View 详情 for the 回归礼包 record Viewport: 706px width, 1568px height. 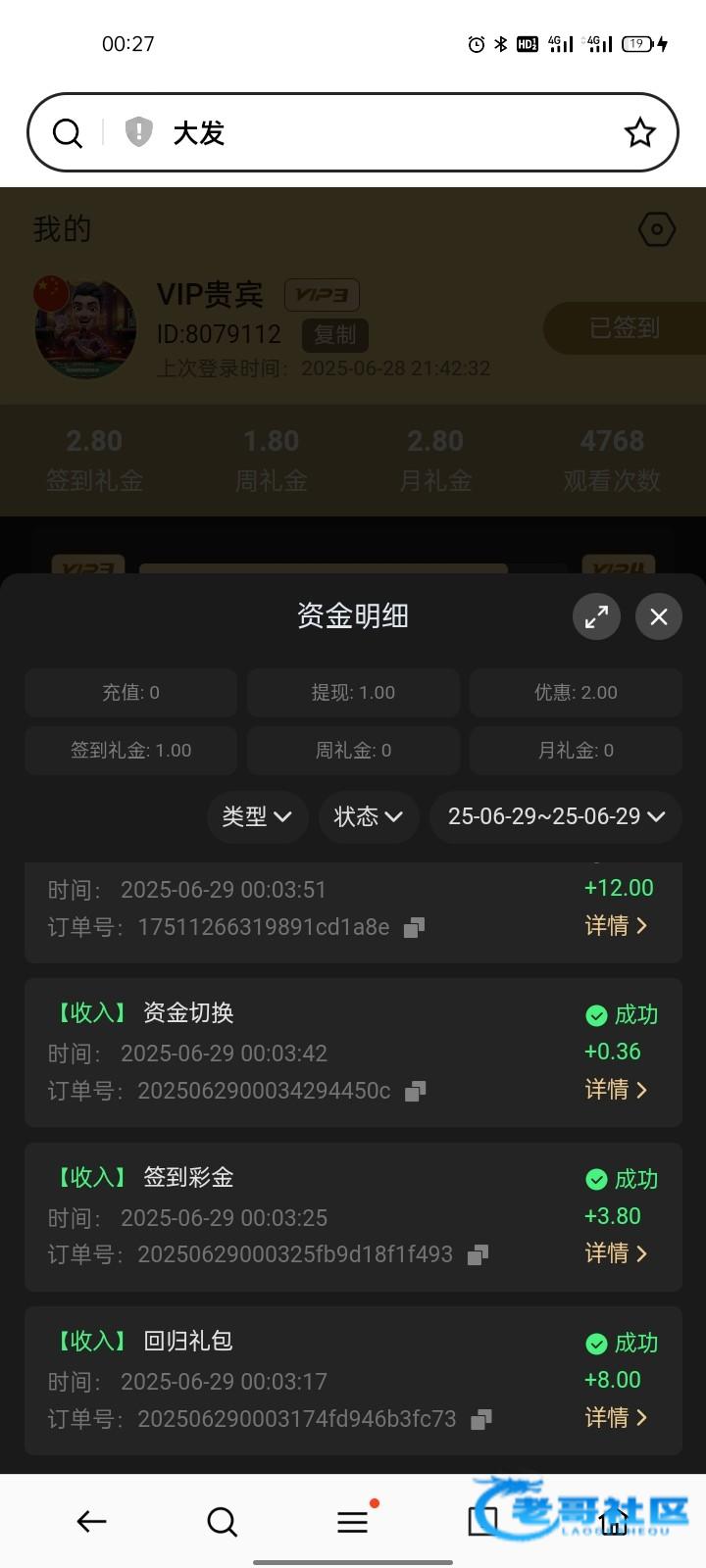[616, 1417]
